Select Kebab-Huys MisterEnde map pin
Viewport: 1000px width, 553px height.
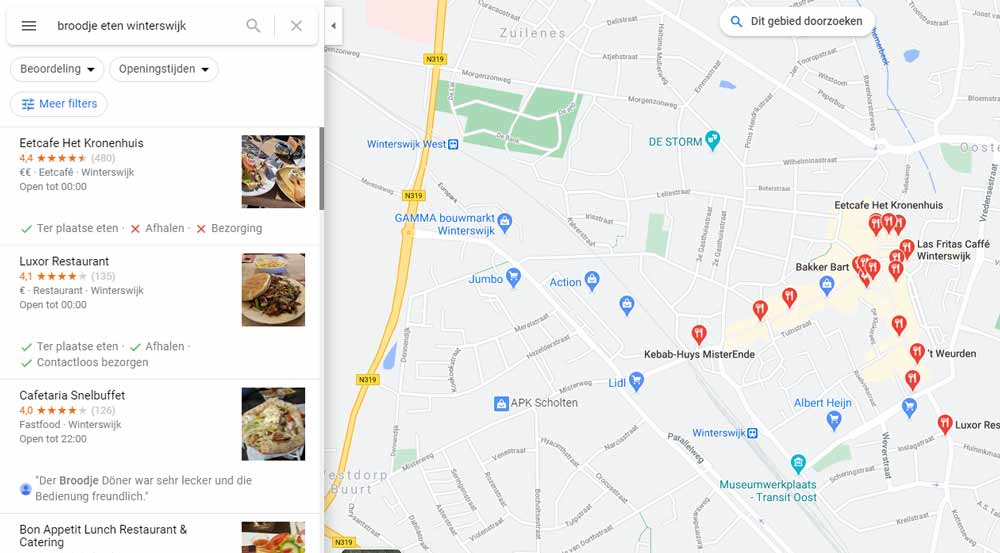tap(699, 334)
